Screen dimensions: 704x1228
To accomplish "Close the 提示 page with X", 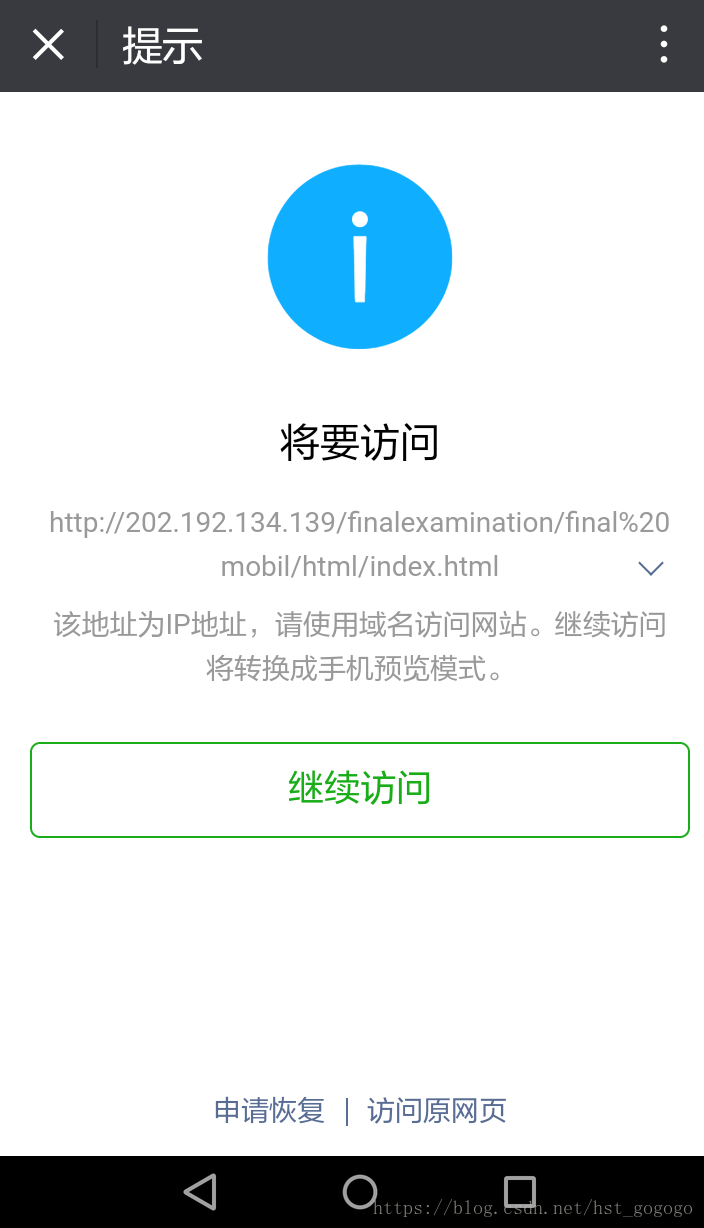I will click(48, 45).
